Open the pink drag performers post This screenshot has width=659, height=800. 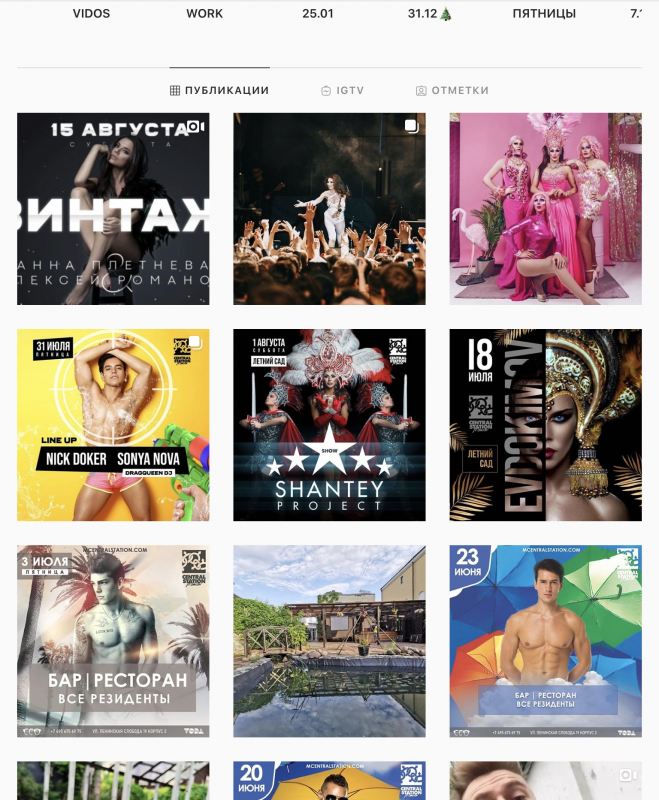pyautogui.click(x=545, y=208)
